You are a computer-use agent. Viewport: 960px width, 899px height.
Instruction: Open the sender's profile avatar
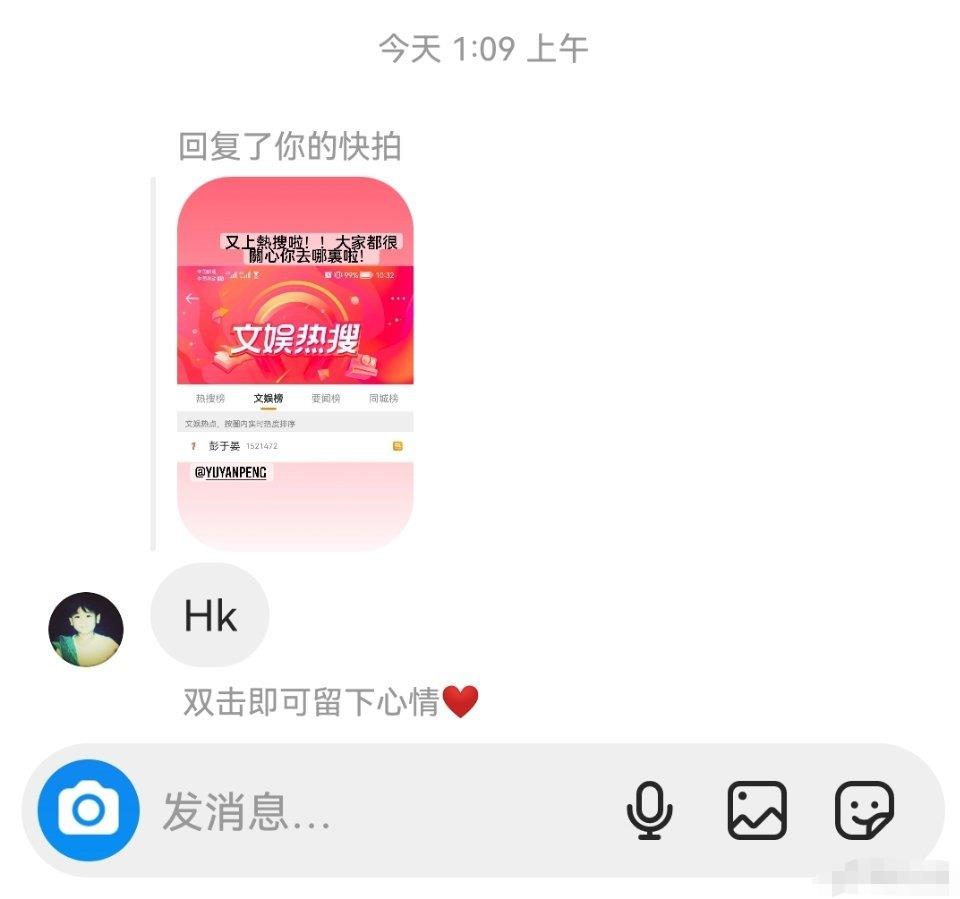[86, 629]
